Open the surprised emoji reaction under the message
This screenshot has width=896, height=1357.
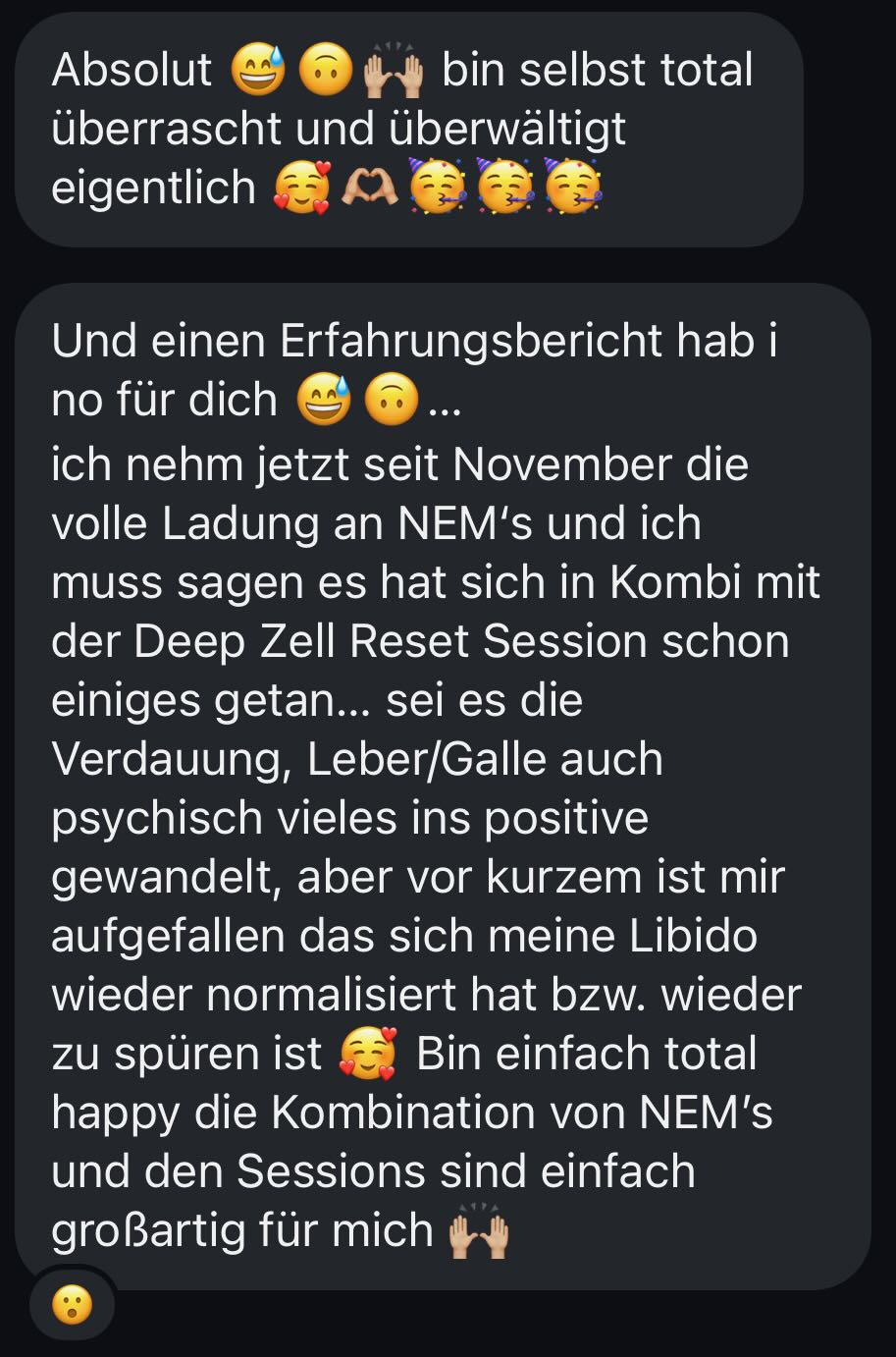click(x=72, y=1306)
